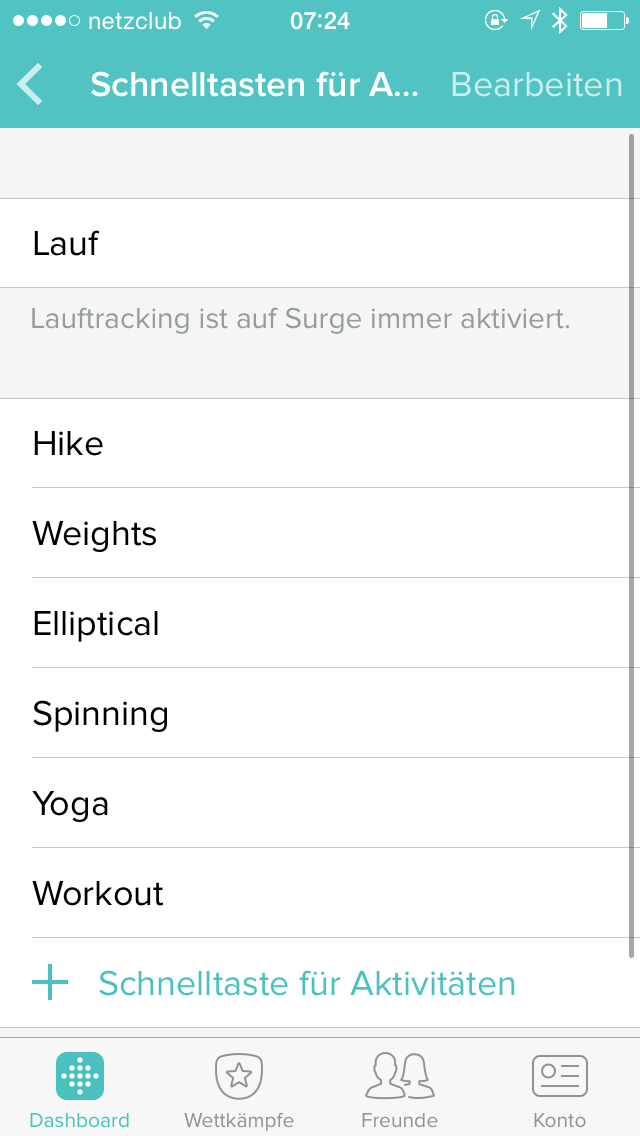Tap the Spinning shortcut row
This screenshot has width=640, height=1136.
click(x=320, y=712)
